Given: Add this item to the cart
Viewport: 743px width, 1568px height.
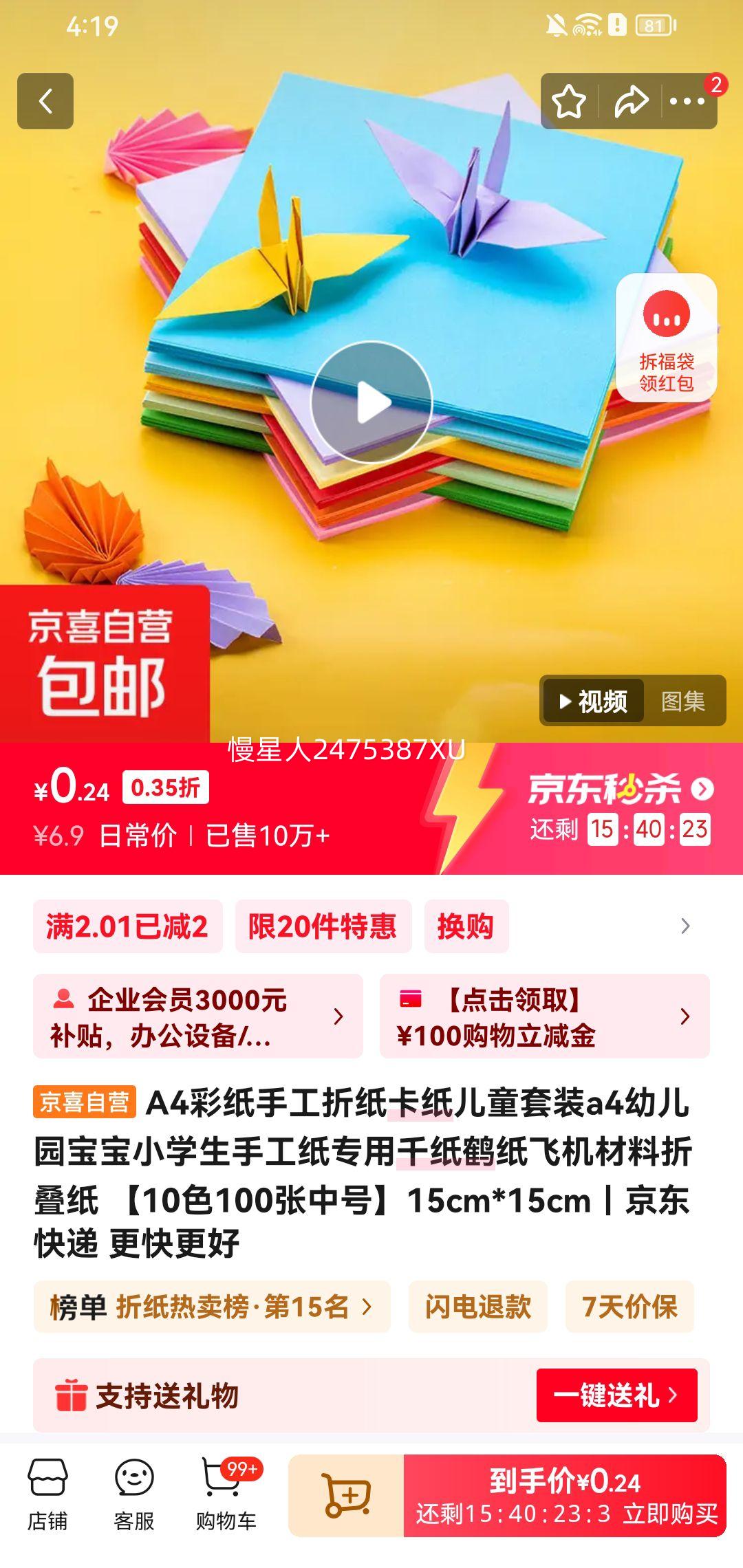Looking at the screenshot, I should click(x=346, y=1495).
